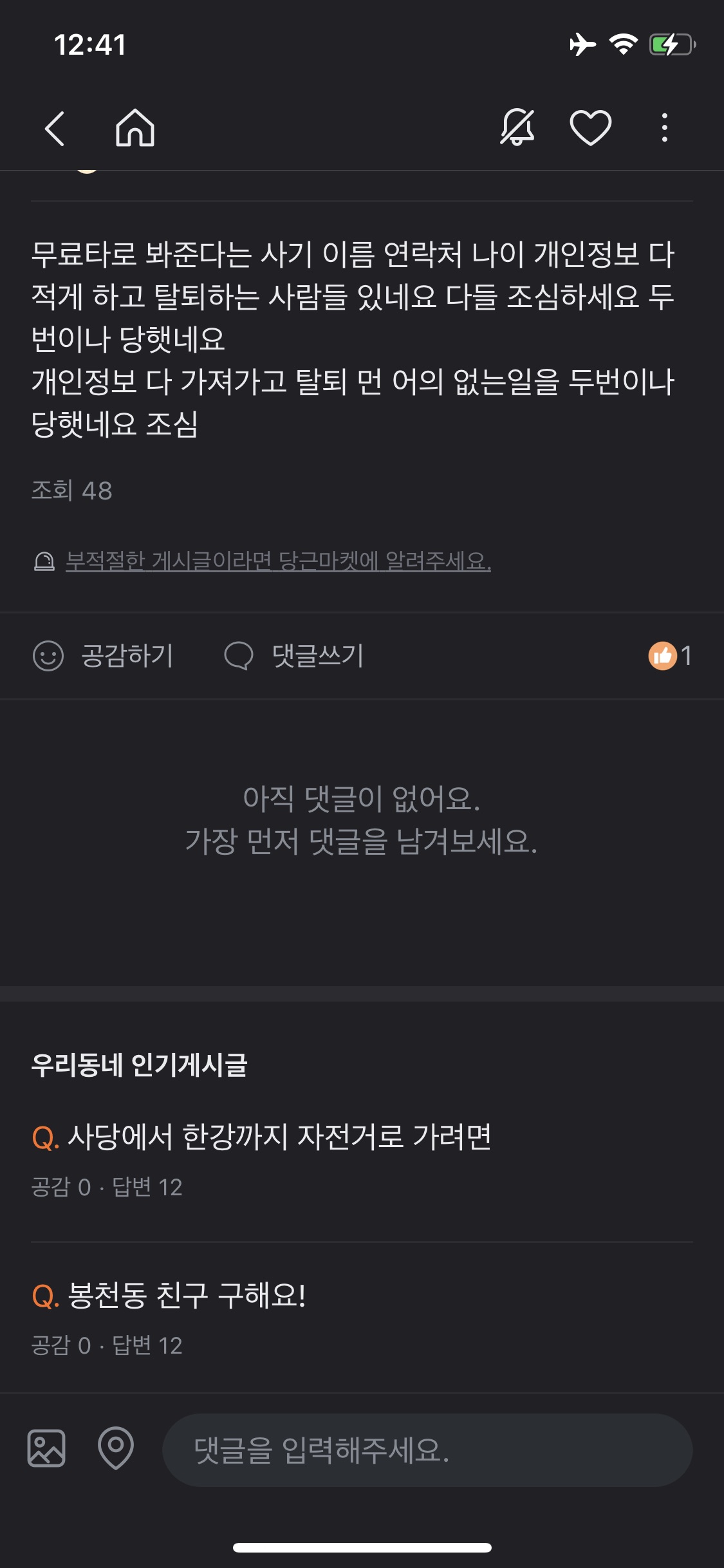The width and height of the screenshot is (724, 1568).
Task: Add a location to the comment
Action: tap(116, 1448)
